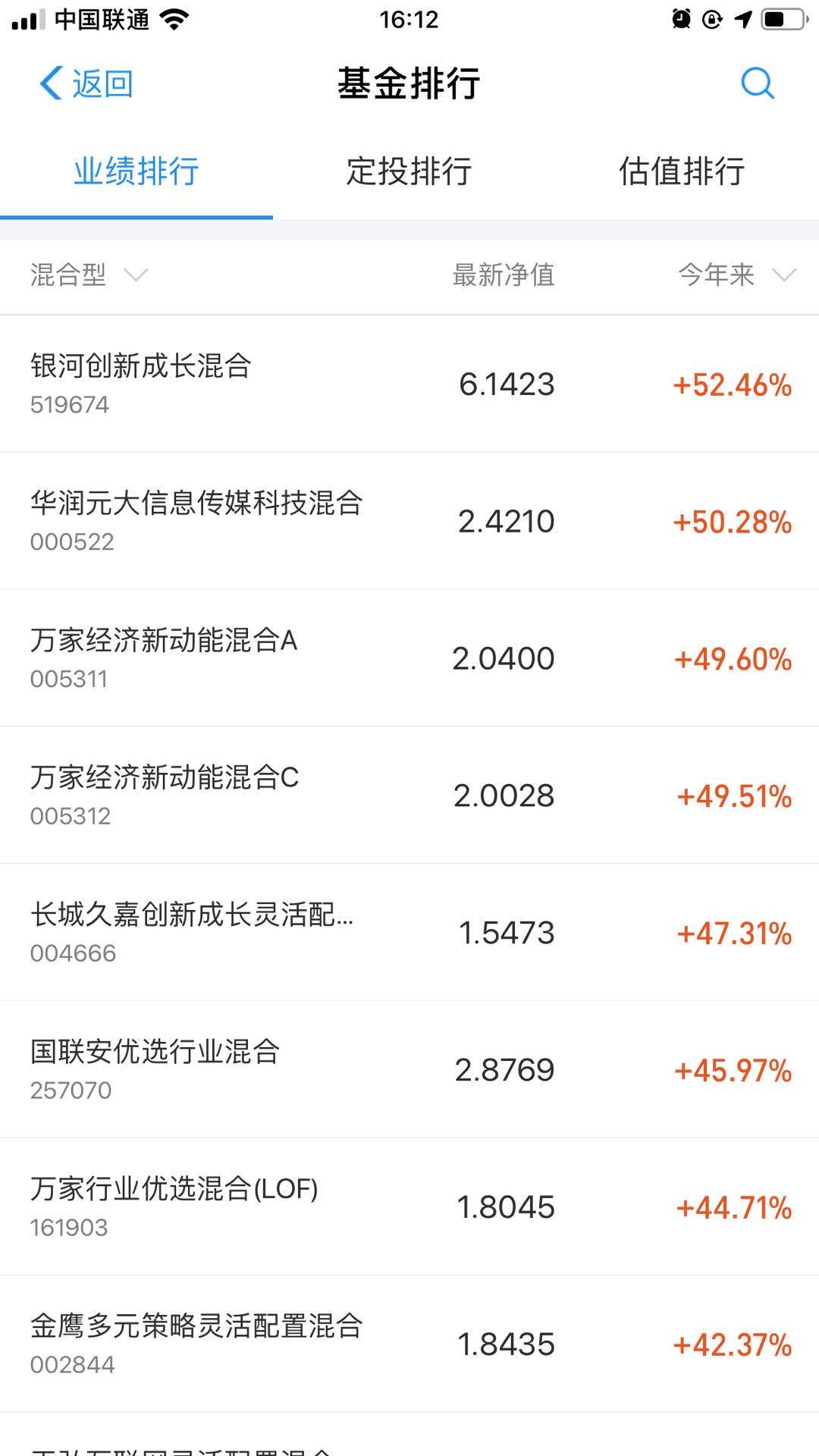Open the 今年来 sort period dropdown
819x1456 pixels.
(x=732, y=275)
